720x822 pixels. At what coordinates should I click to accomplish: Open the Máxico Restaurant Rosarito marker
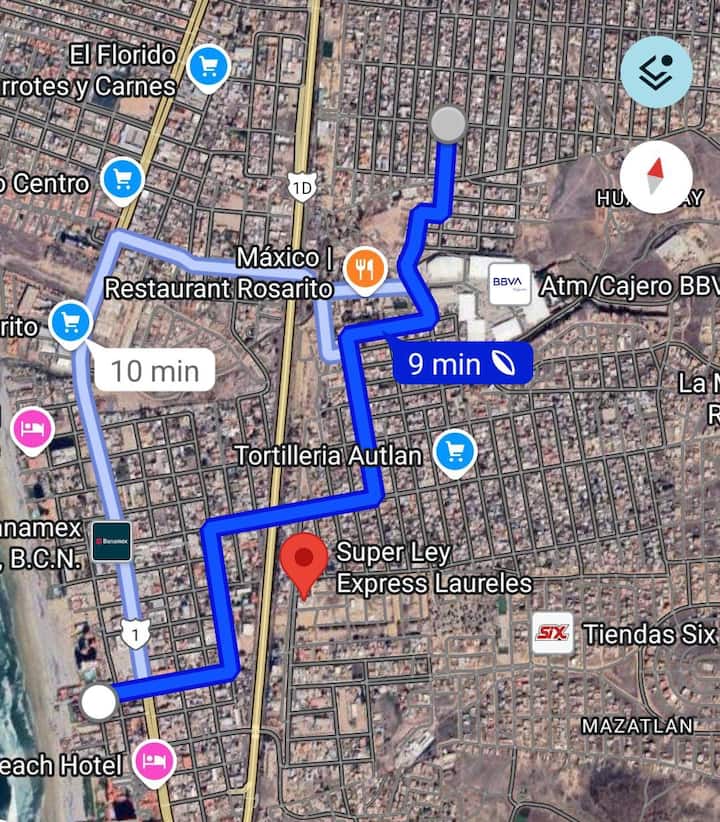coord(366,269)
